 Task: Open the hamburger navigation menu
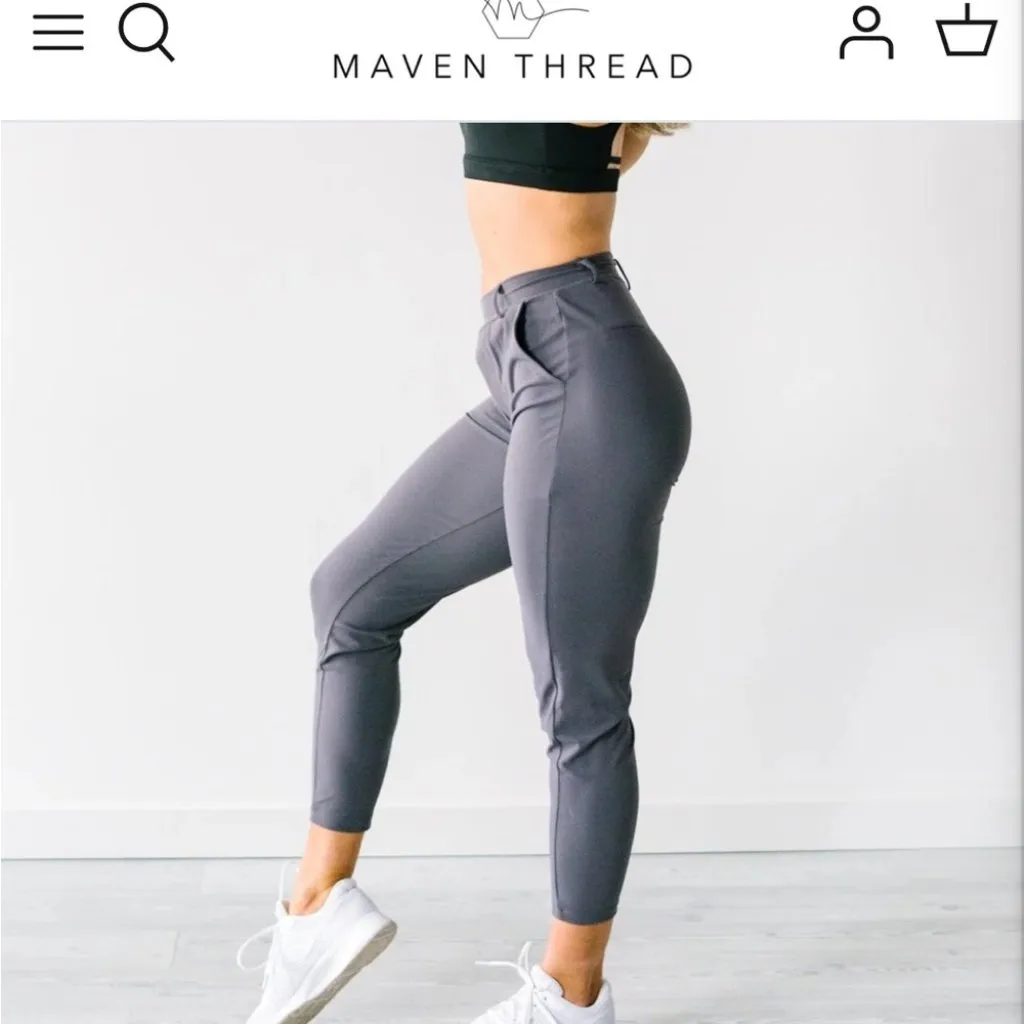(x=58, y=33)
